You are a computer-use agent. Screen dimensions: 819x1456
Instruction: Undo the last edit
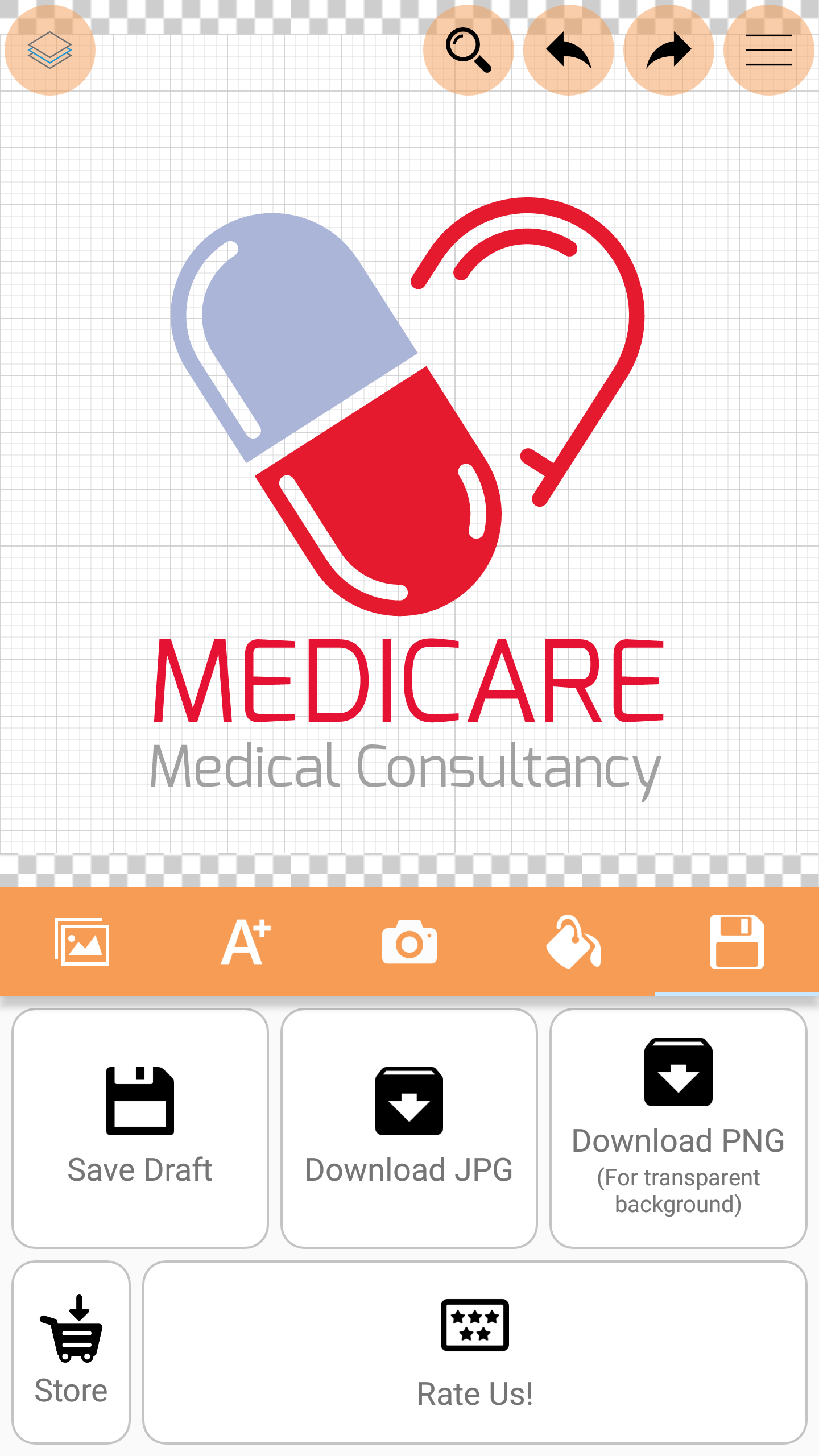point(568,50)
